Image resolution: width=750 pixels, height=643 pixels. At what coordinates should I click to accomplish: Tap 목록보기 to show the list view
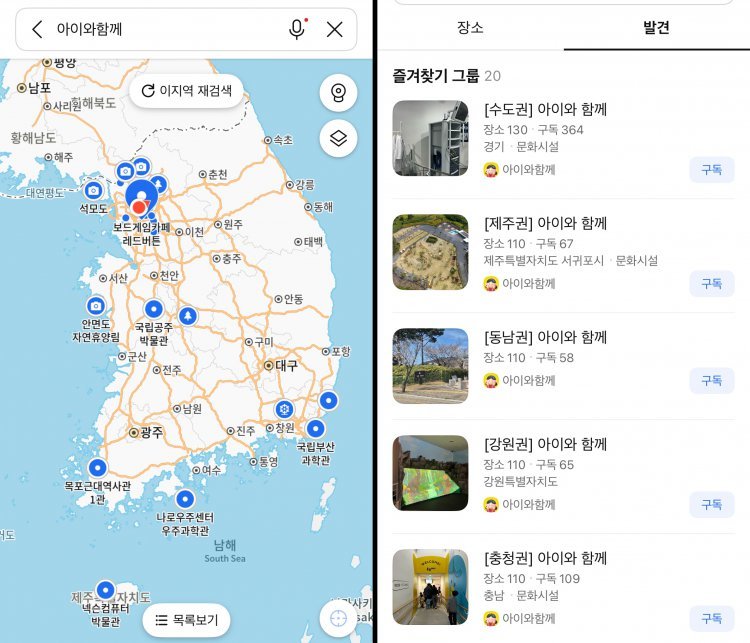point(186,620)
